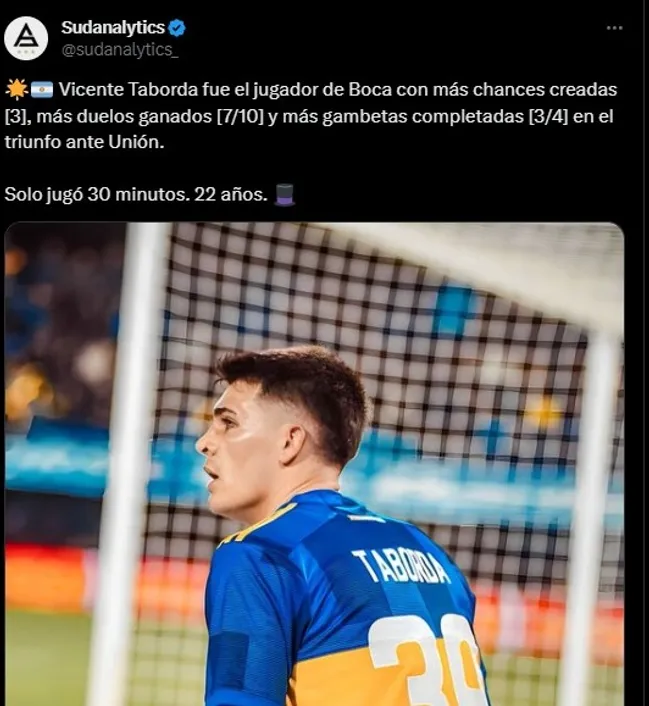Open the attached photo of Taborda
649x706 pixels.
(314, 464)
